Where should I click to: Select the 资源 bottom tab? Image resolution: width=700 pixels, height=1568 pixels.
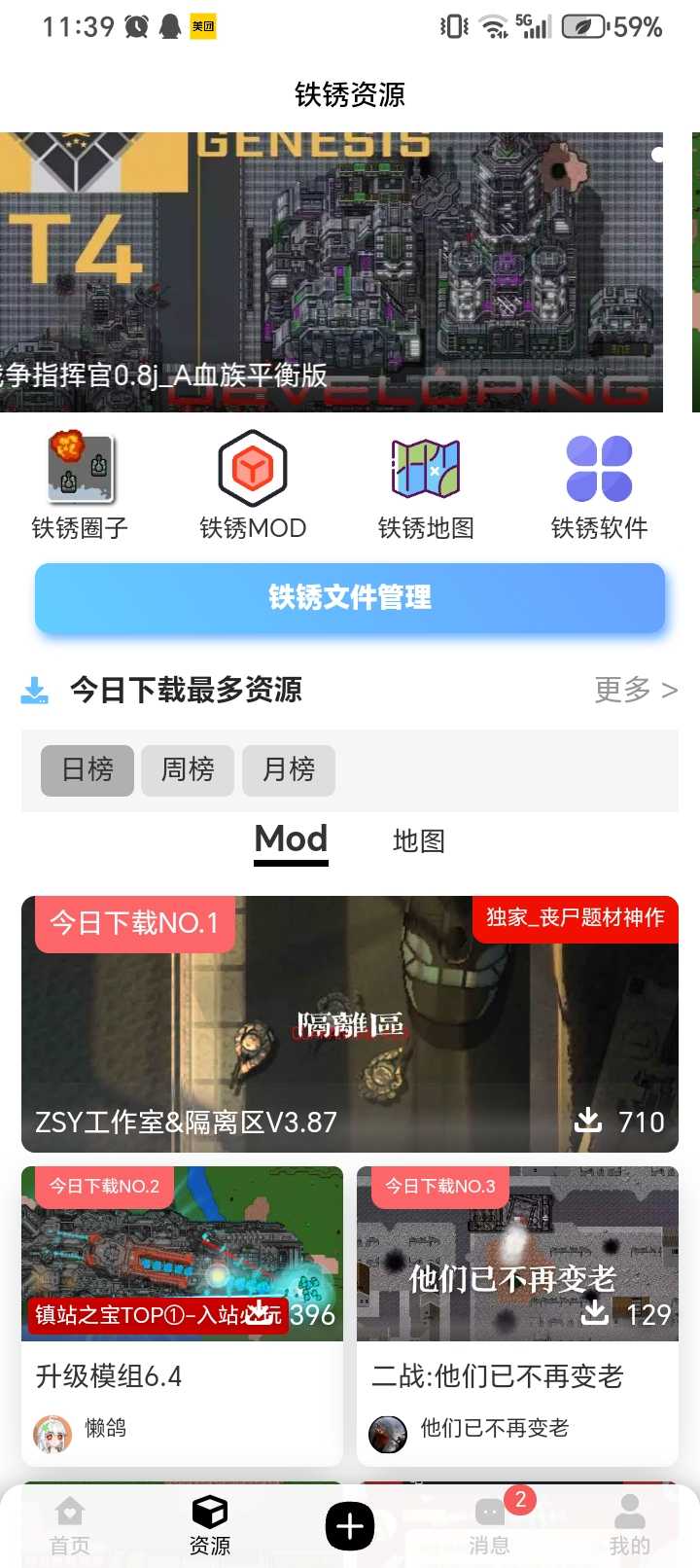tap(210, 1525)
